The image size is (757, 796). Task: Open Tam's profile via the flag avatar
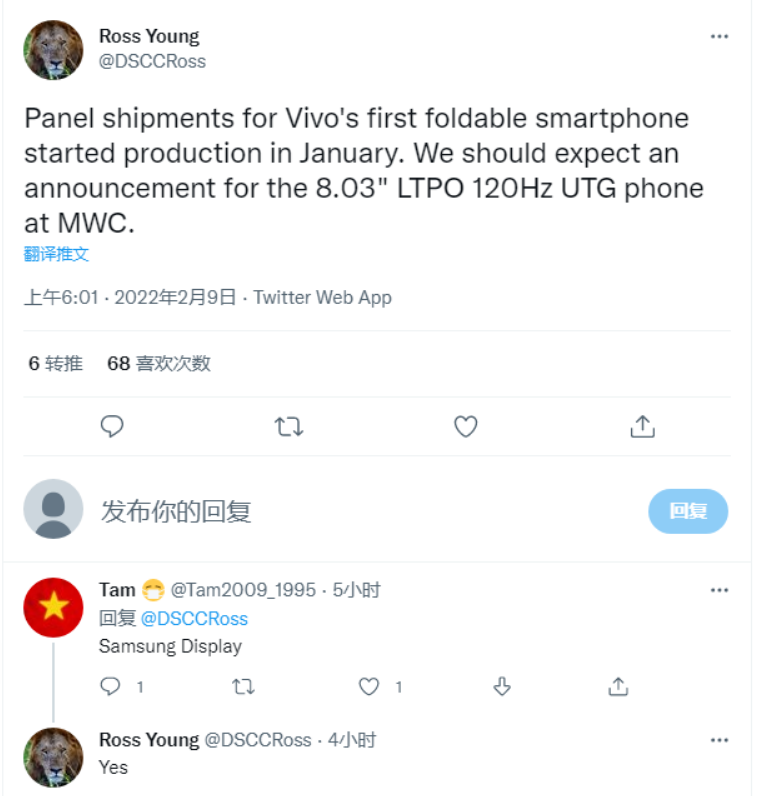coord(53,607)
